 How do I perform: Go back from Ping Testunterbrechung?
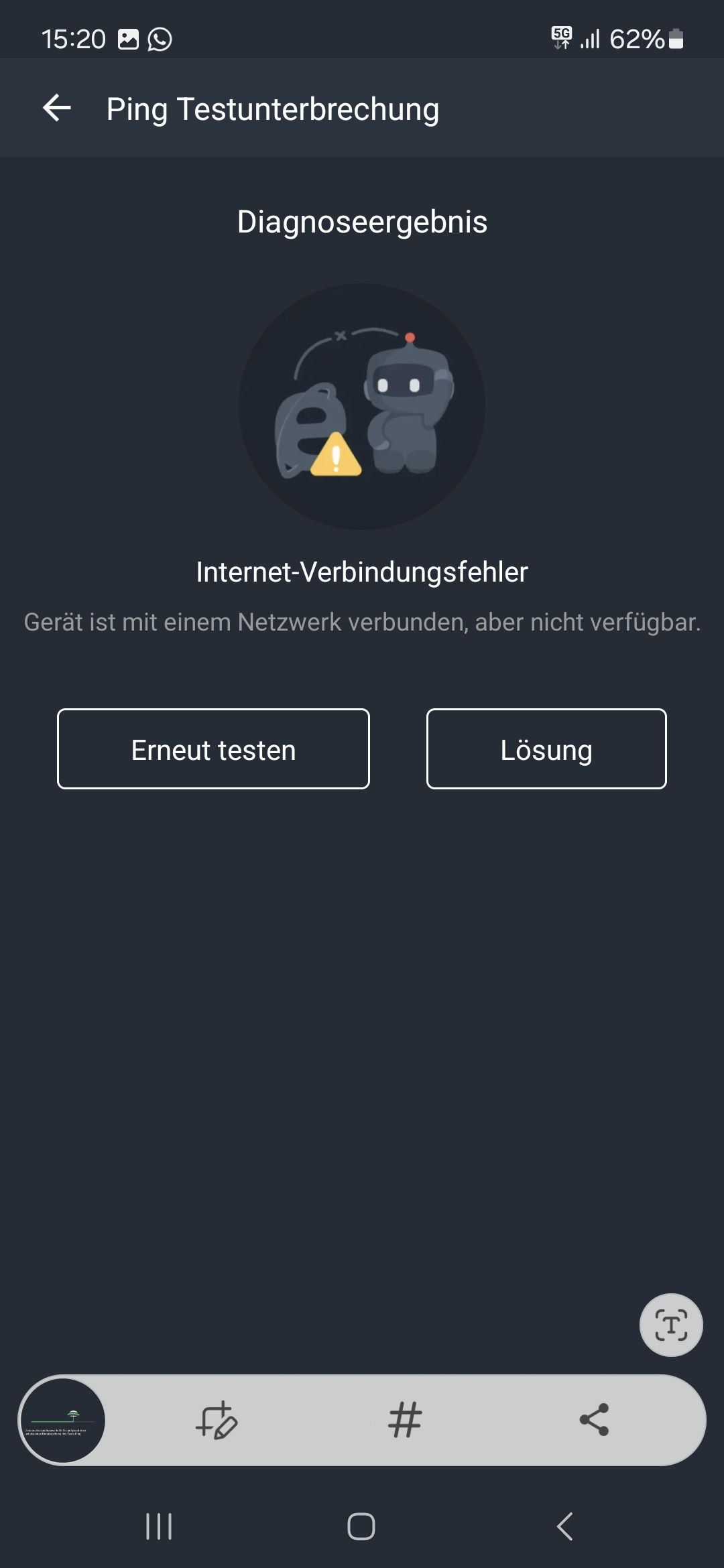57,108
